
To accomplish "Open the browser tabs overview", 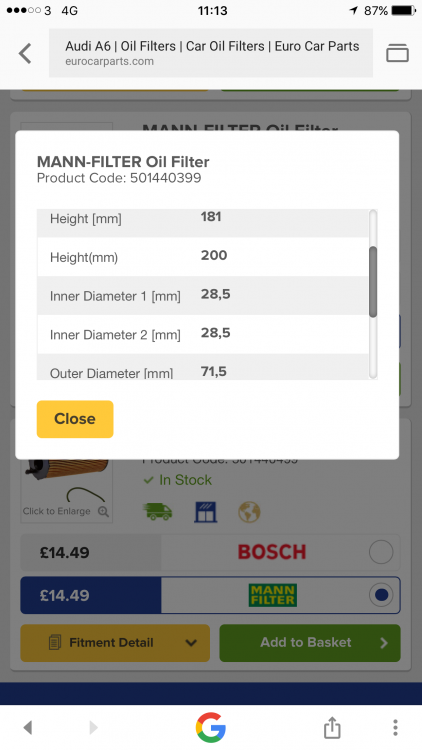I will 397,53.
